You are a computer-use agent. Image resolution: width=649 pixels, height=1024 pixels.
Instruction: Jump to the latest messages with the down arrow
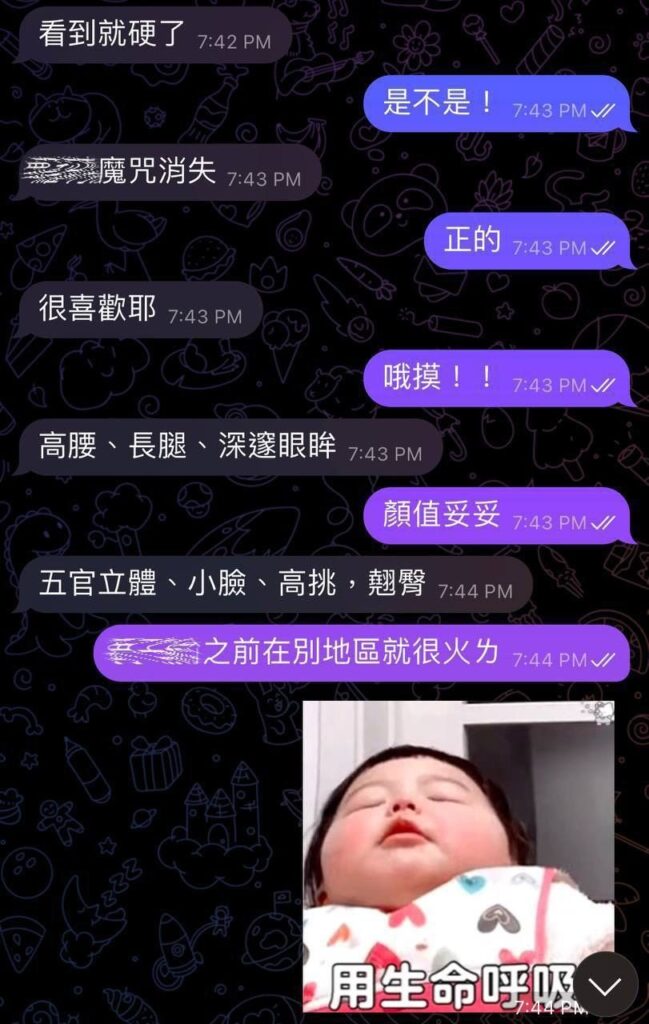click(605, 984)
